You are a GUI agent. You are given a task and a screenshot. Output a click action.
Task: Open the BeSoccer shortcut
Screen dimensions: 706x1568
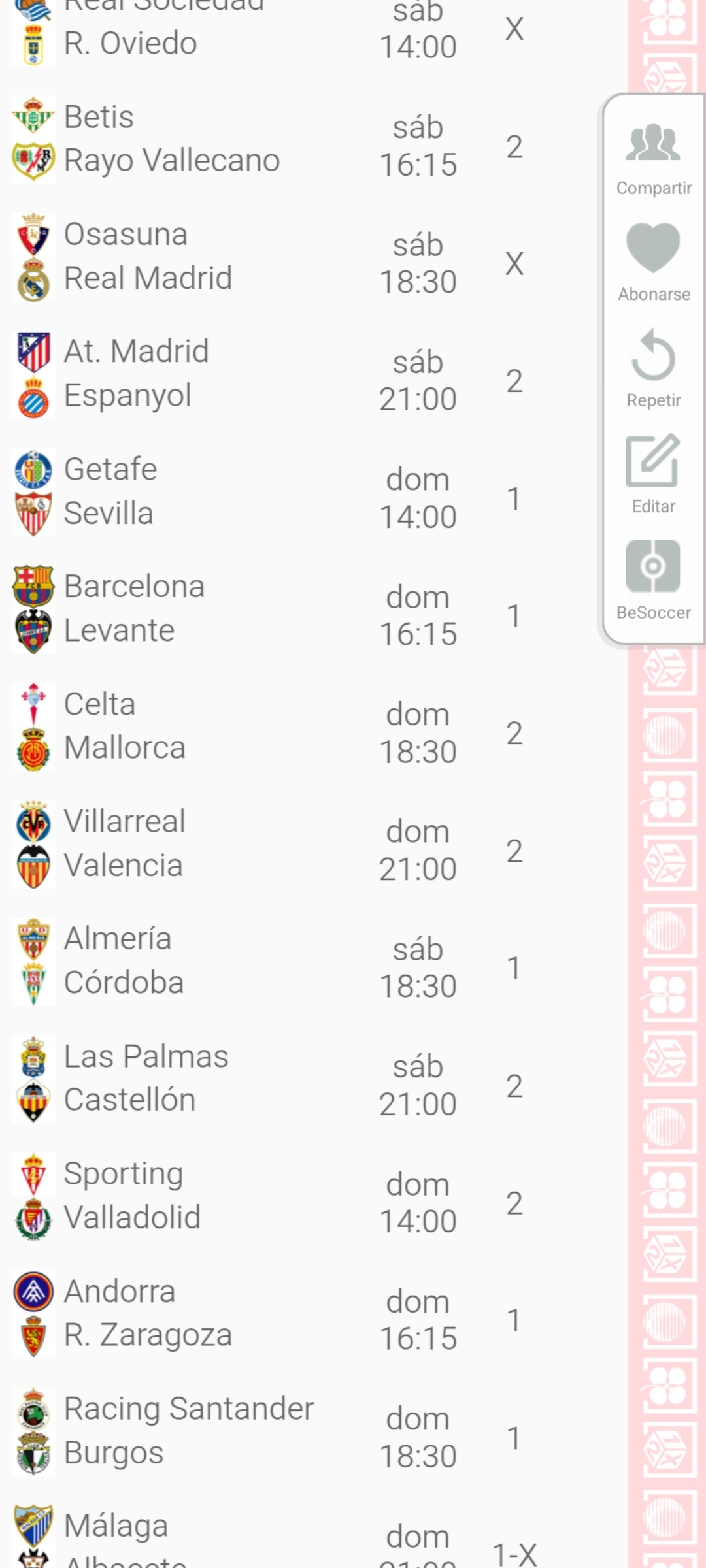coord(653,579)
